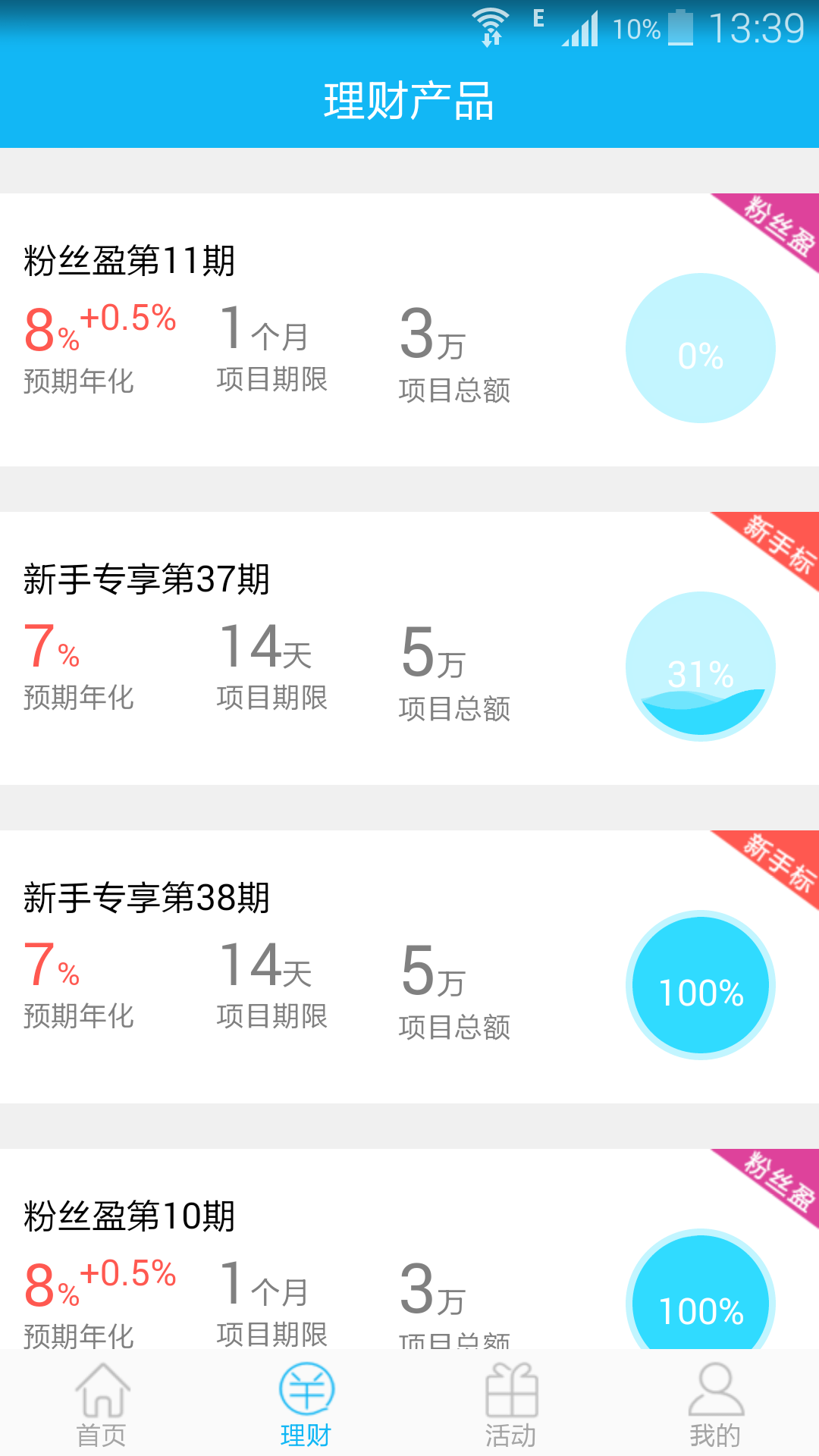The width and height of the screenshot is (819, 1456).
Task: Go to the 首页 home tab
Action: (102, 1404)
